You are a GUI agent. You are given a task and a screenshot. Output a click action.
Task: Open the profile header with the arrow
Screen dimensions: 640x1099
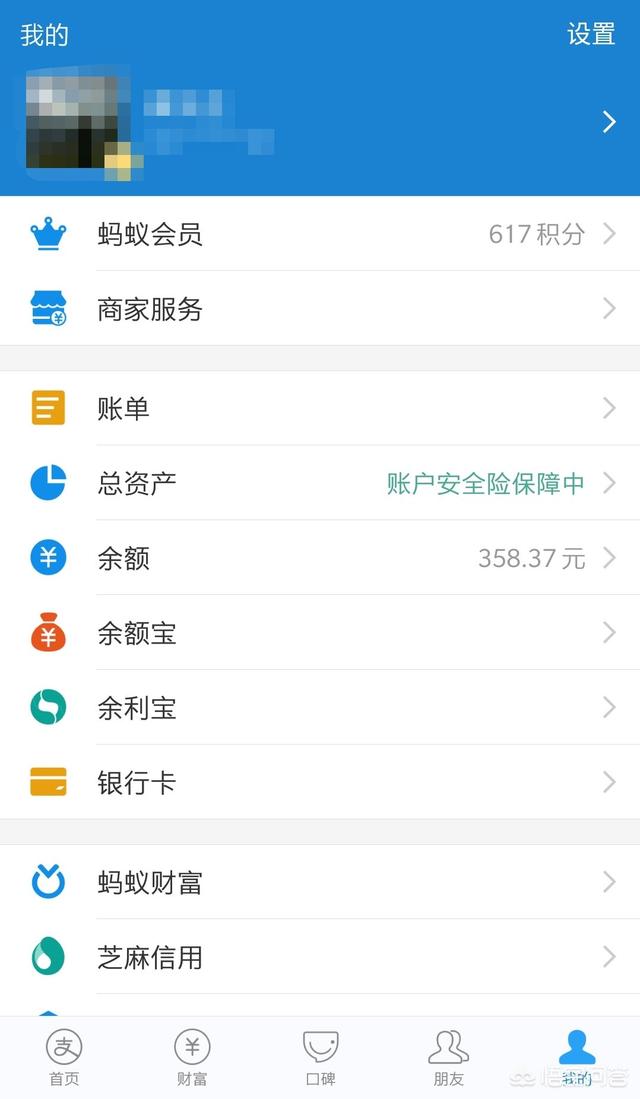click(x=320, y=122)
